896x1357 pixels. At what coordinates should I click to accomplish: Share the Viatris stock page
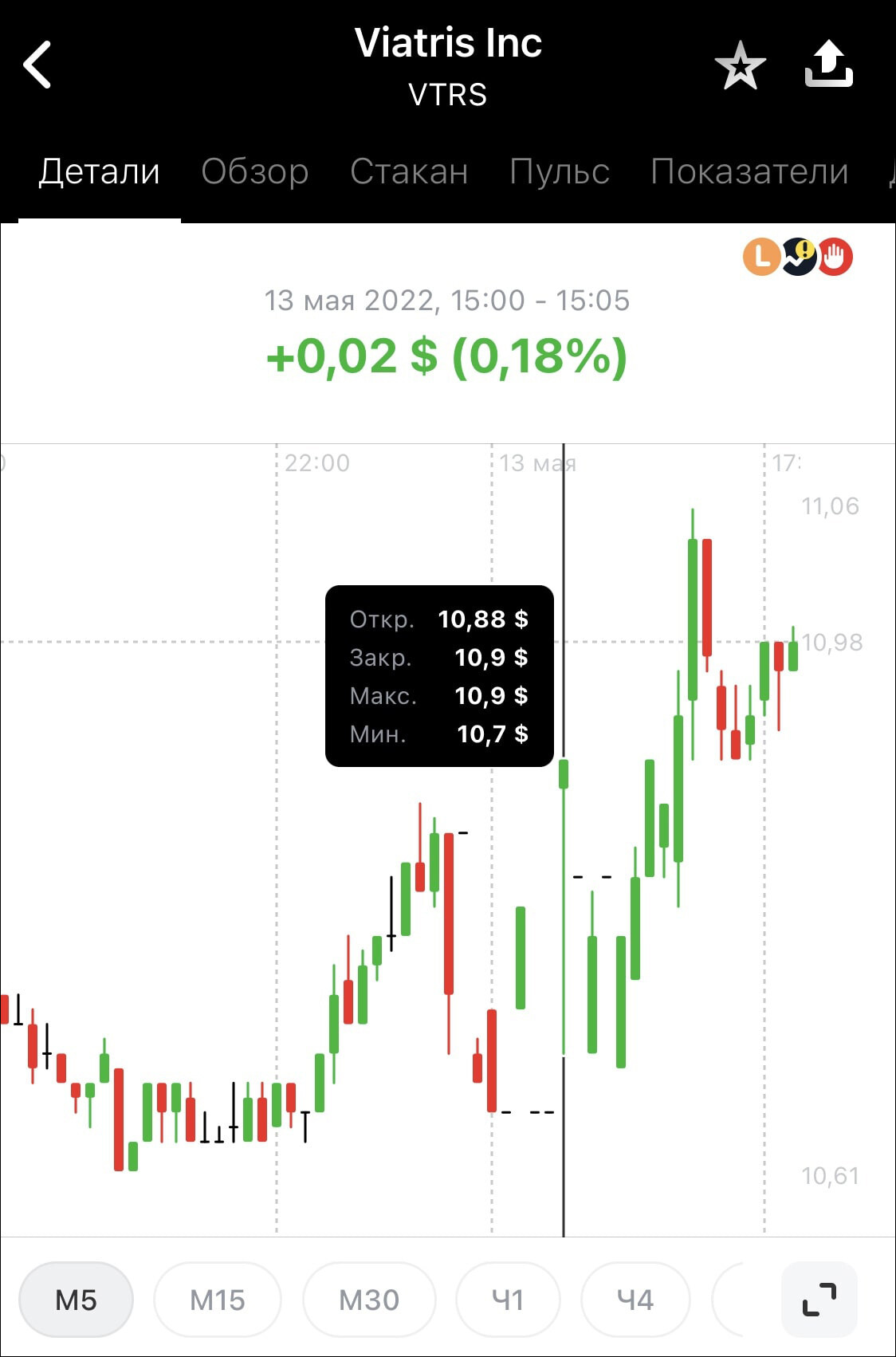[x=828, y=64]
